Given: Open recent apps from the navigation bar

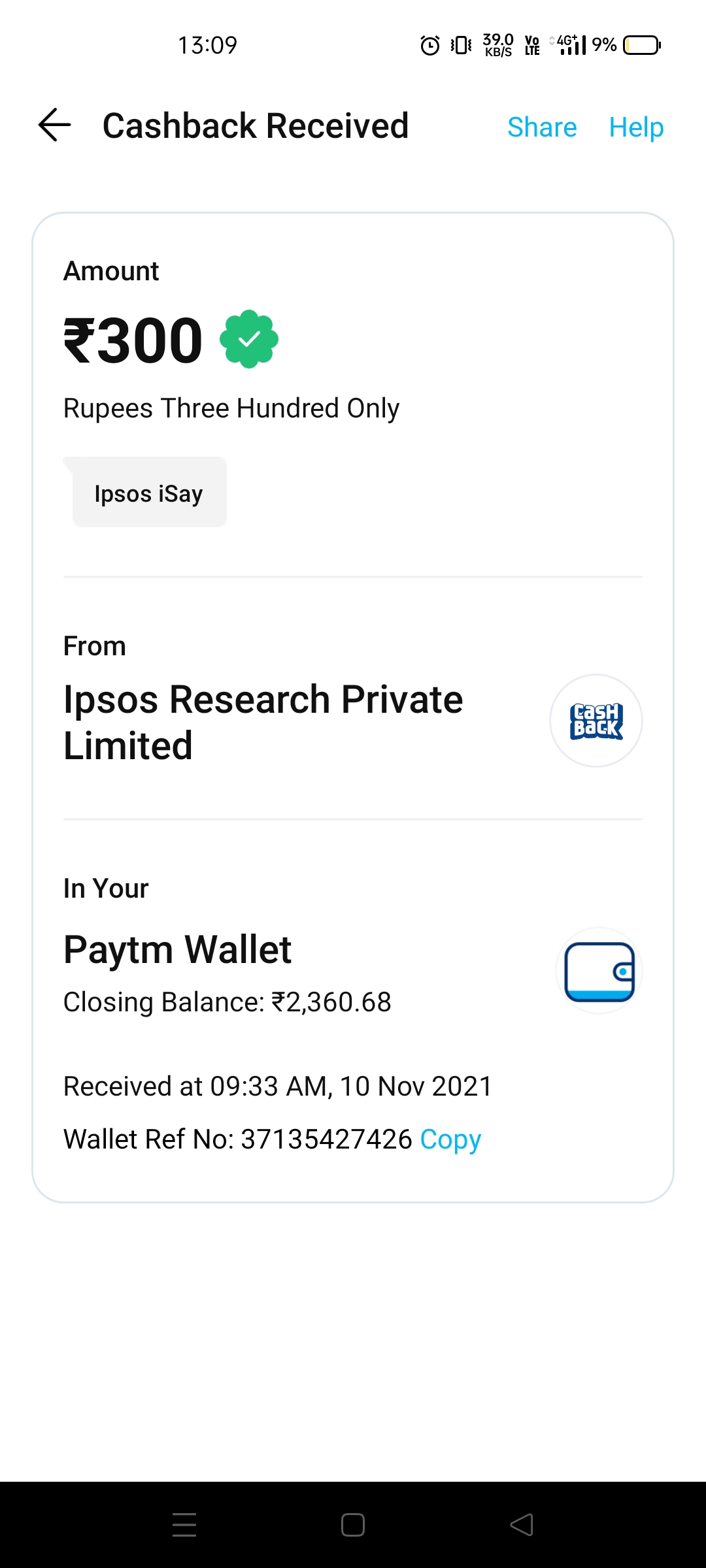Looking at the screenshot, I should tap(184, 1525).
